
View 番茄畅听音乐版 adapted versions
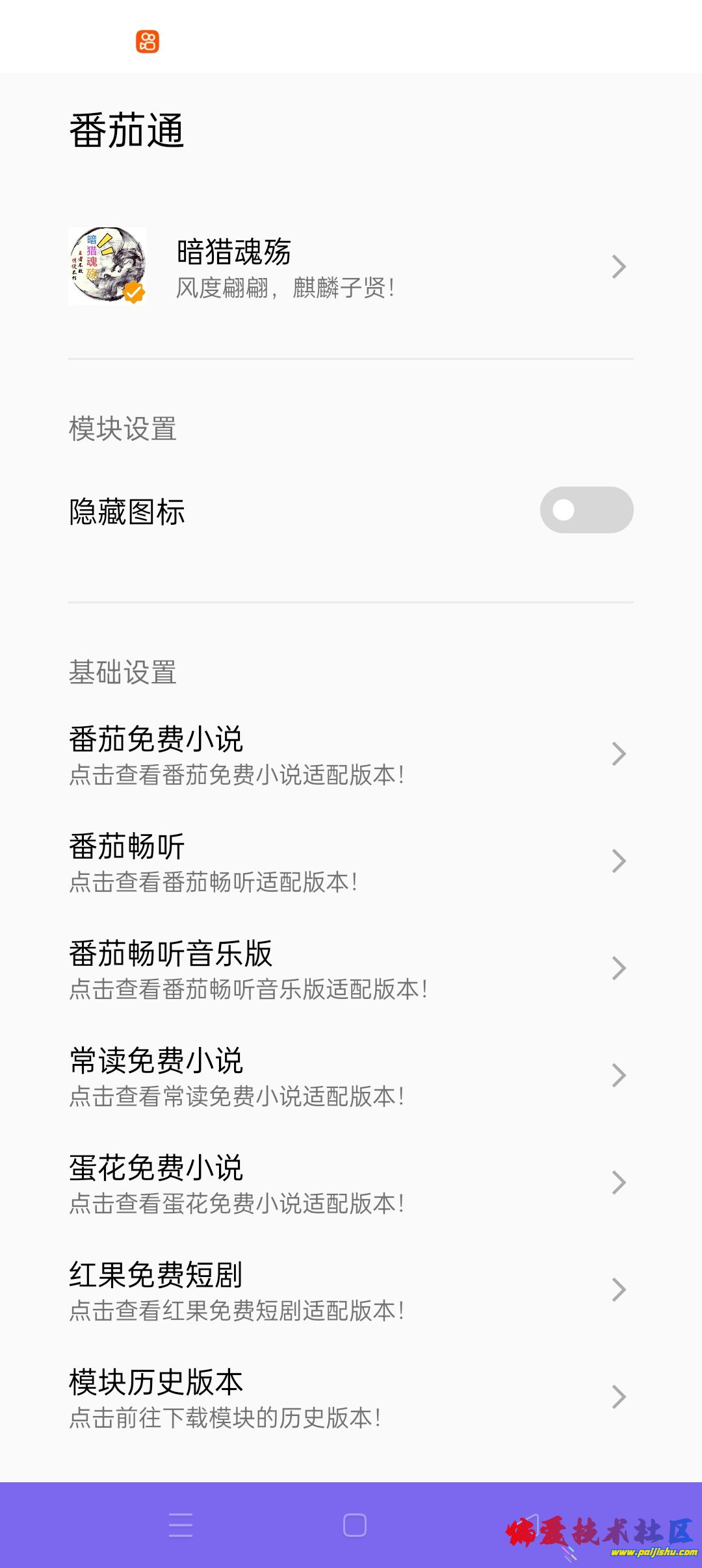click(x=350, y=969)
